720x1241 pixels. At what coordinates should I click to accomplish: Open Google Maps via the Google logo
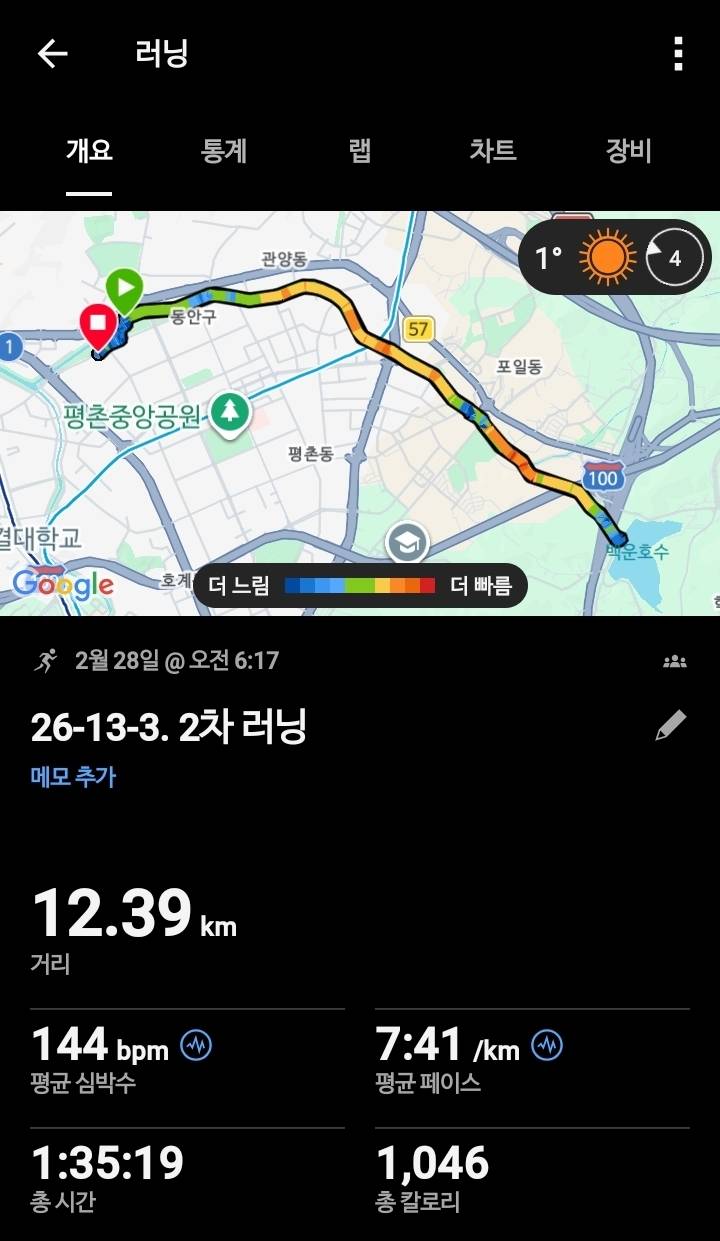pyautogui.click(x=63, y=580)
